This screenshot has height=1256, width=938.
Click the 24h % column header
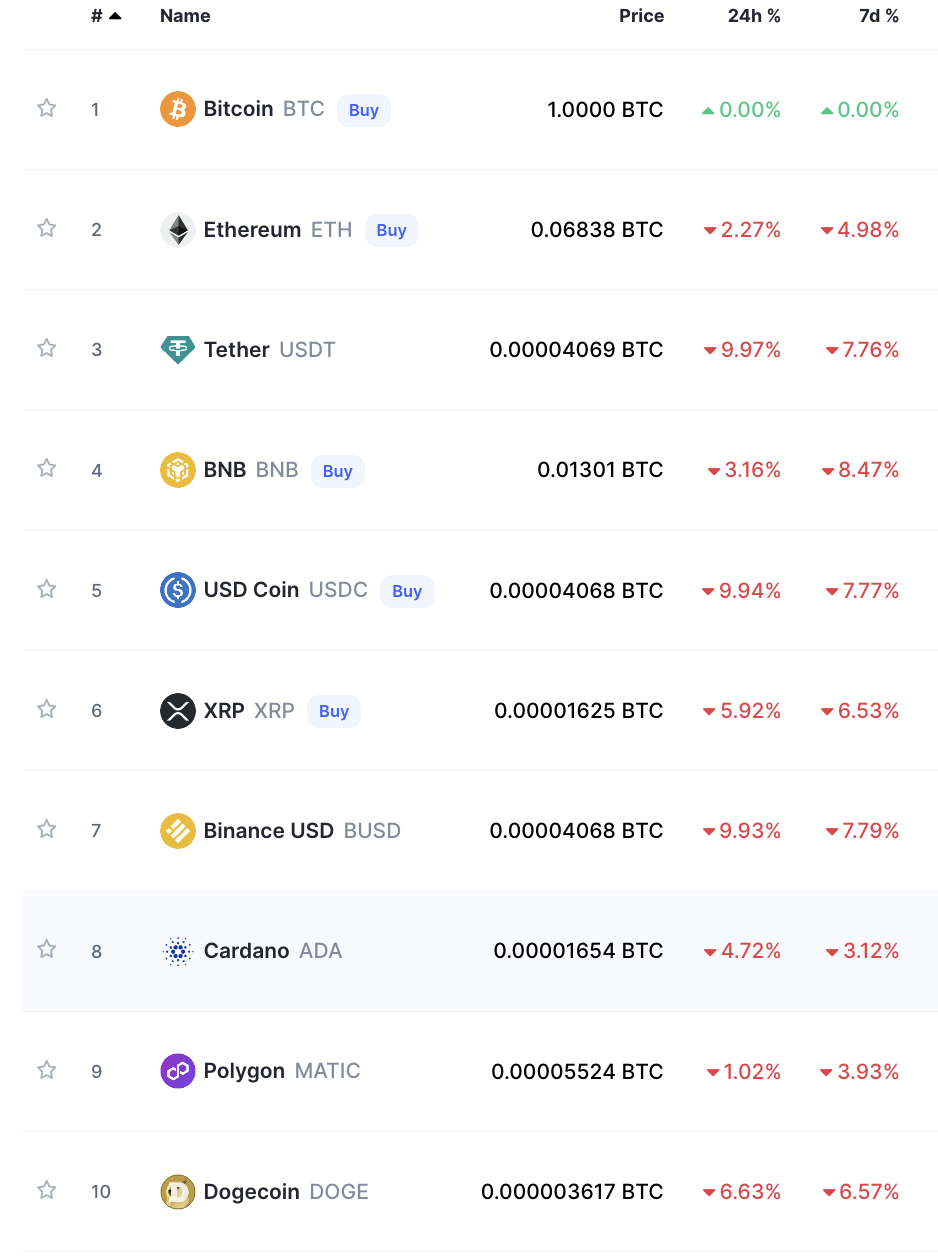(x=755, y=15)
